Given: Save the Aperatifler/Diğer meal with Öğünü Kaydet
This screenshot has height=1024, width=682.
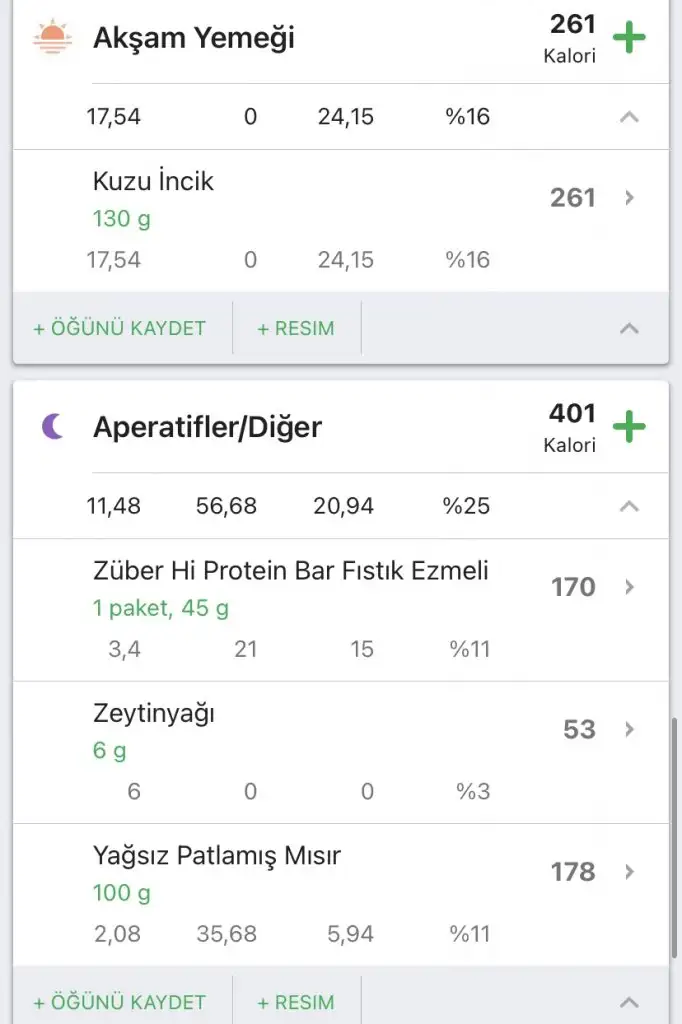Looking at the screenshot, I should point(120,1002).
